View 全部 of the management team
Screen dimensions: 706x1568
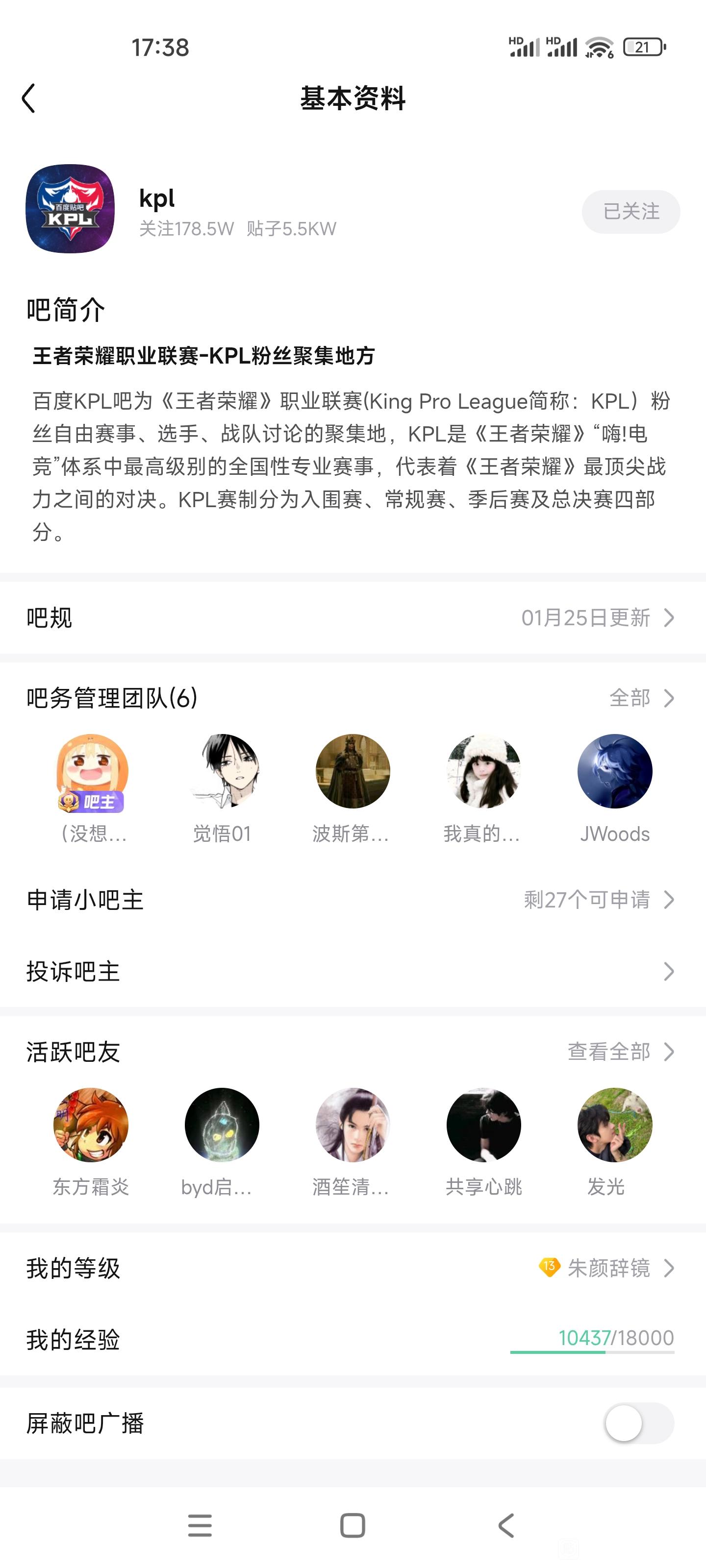click(641, 698)
